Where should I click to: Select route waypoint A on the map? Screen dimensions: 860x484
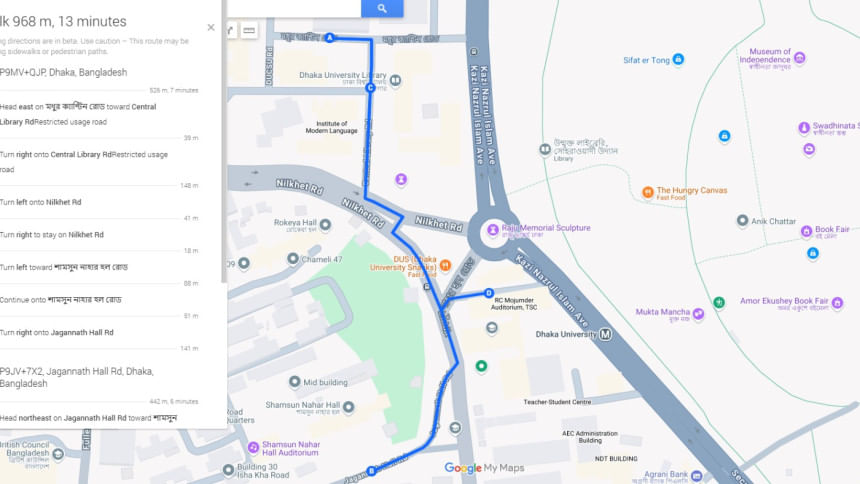[329, 38]
